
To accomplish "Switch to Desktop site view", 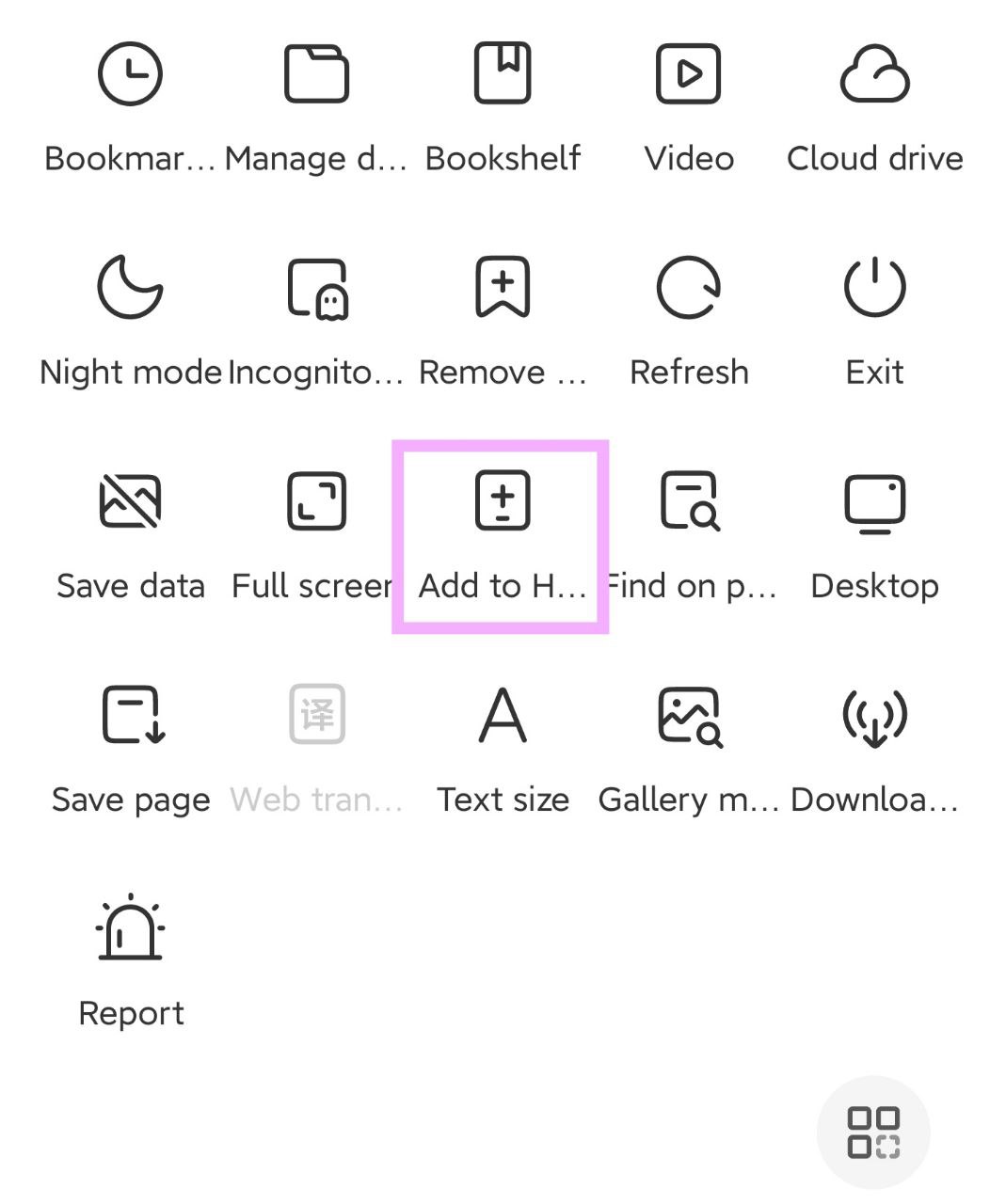I will [x=874, y=500].
